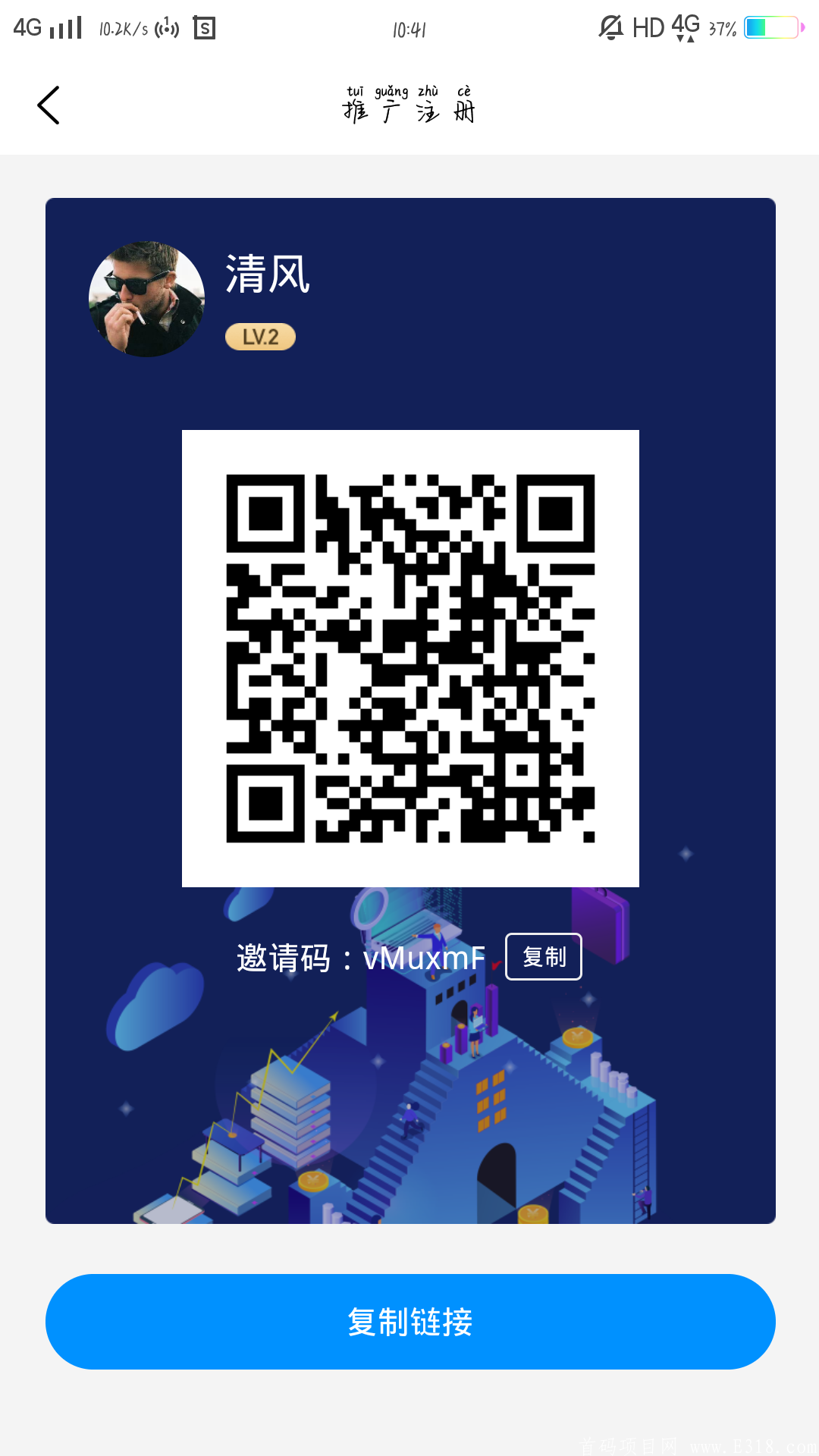Select the LV.2 level badge

tap(260, 336)
